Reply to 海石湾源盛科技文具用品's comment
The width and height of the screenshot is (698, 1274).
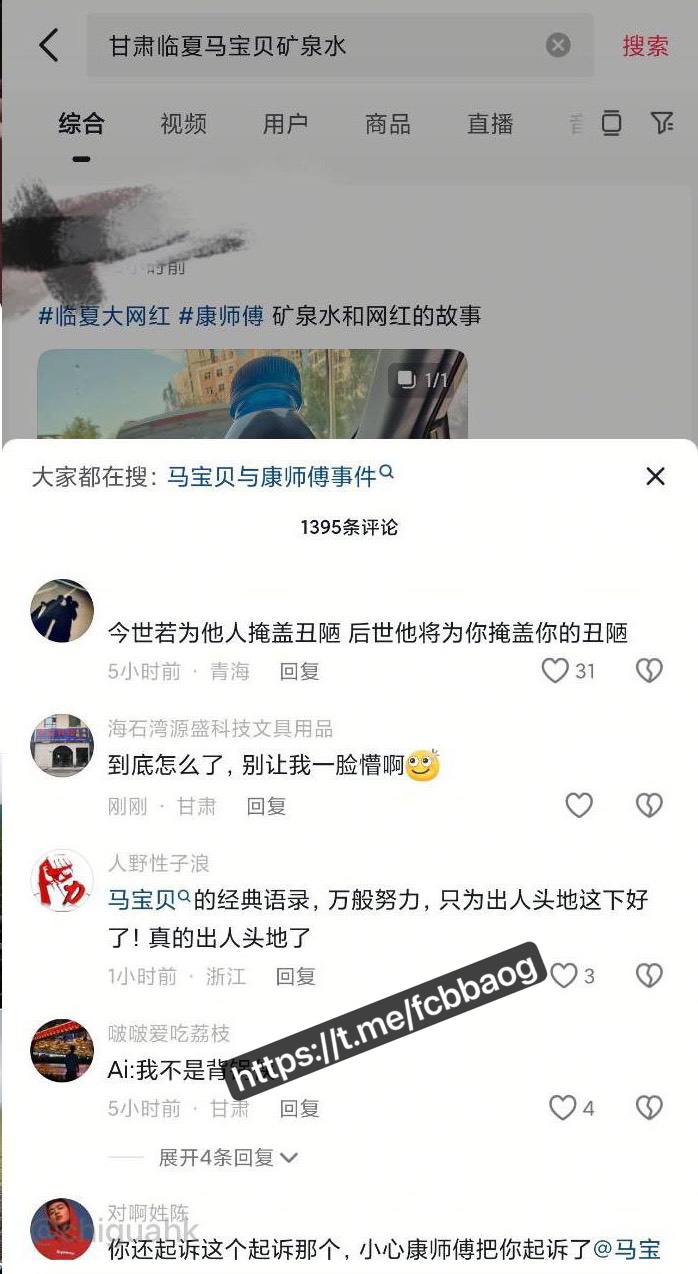266,806
